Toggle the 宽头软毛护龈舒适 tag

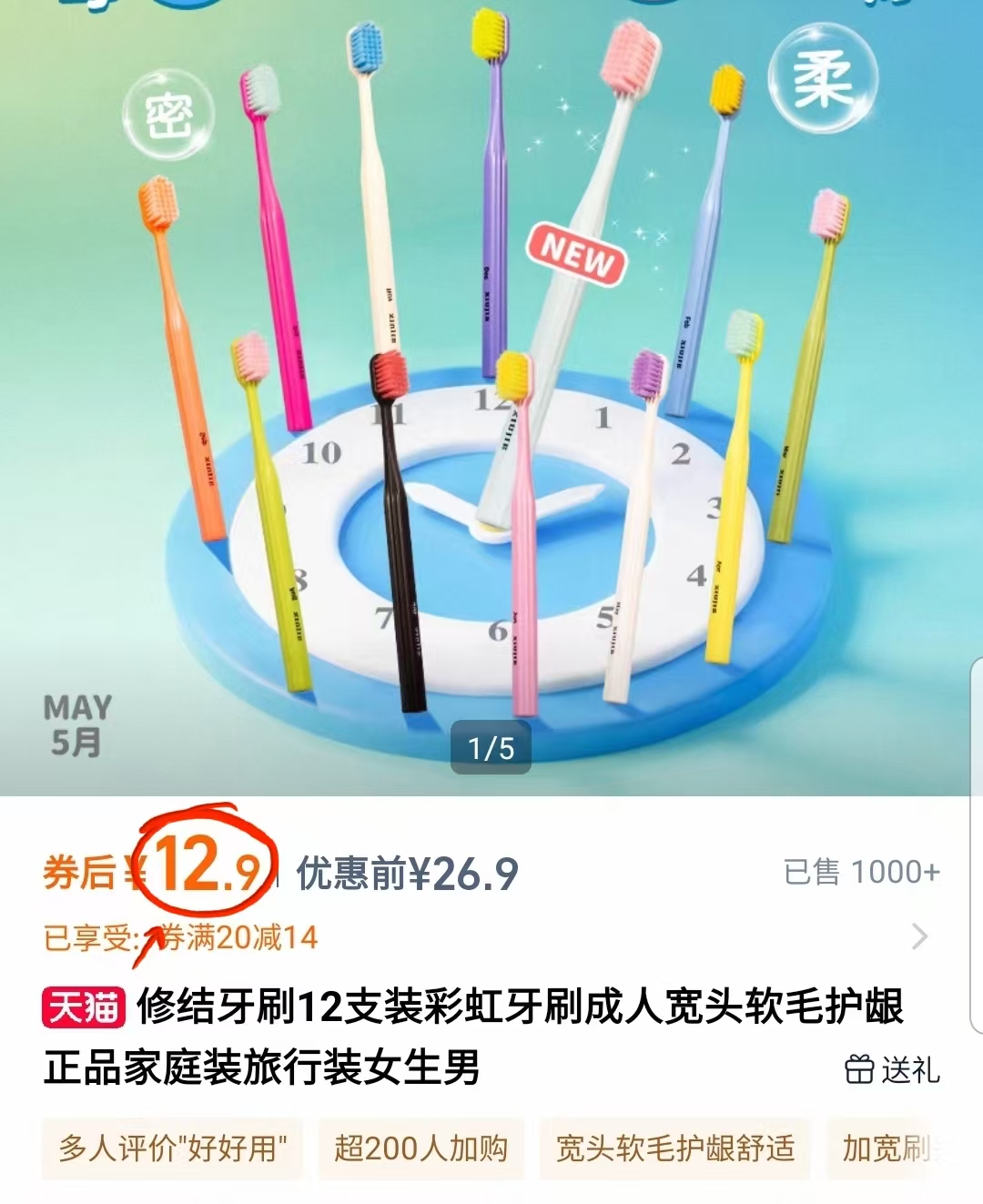point(674,1148)
